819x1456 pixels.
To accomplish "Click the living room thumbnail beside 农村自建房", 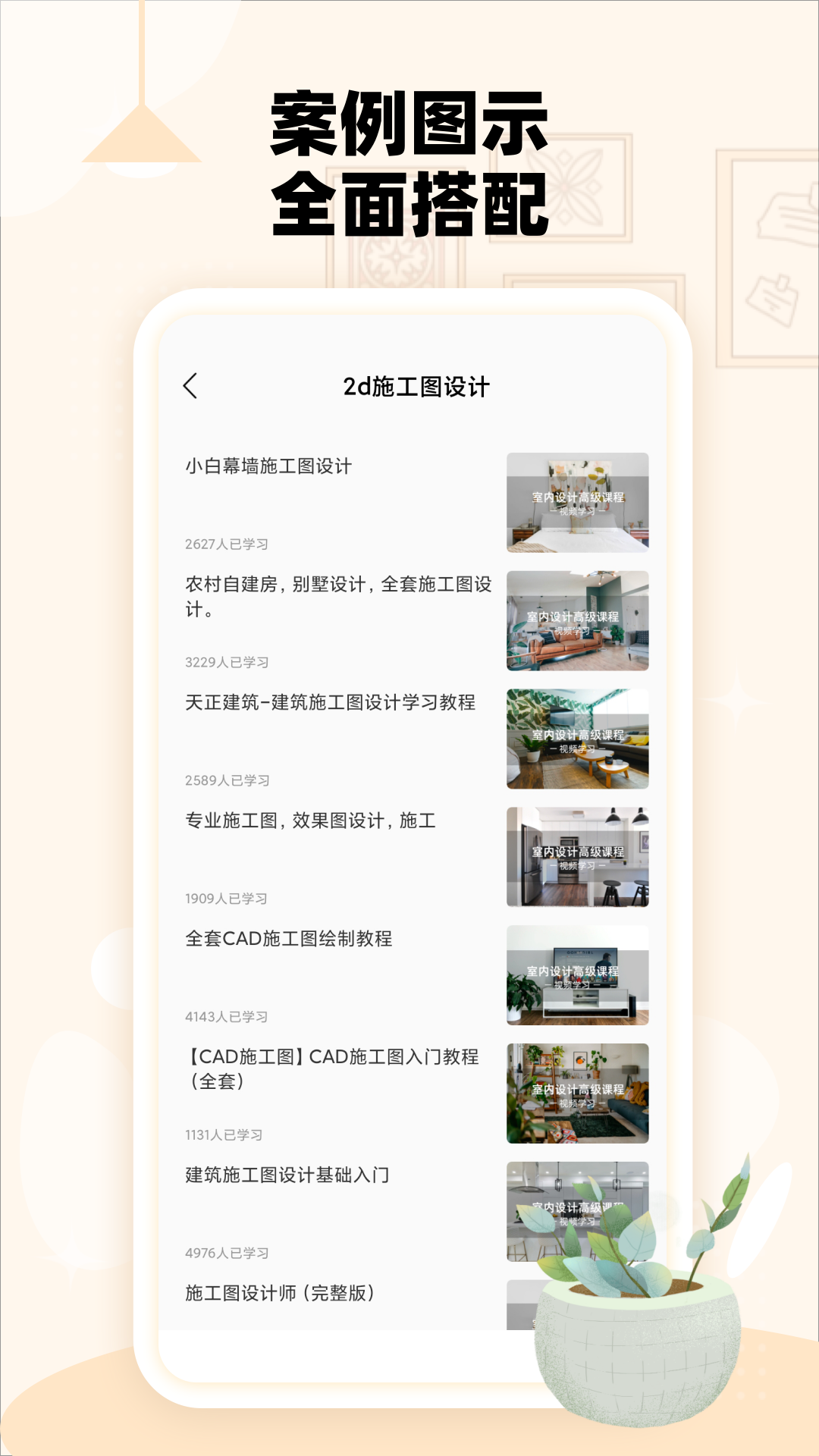I will pos(576,620).
